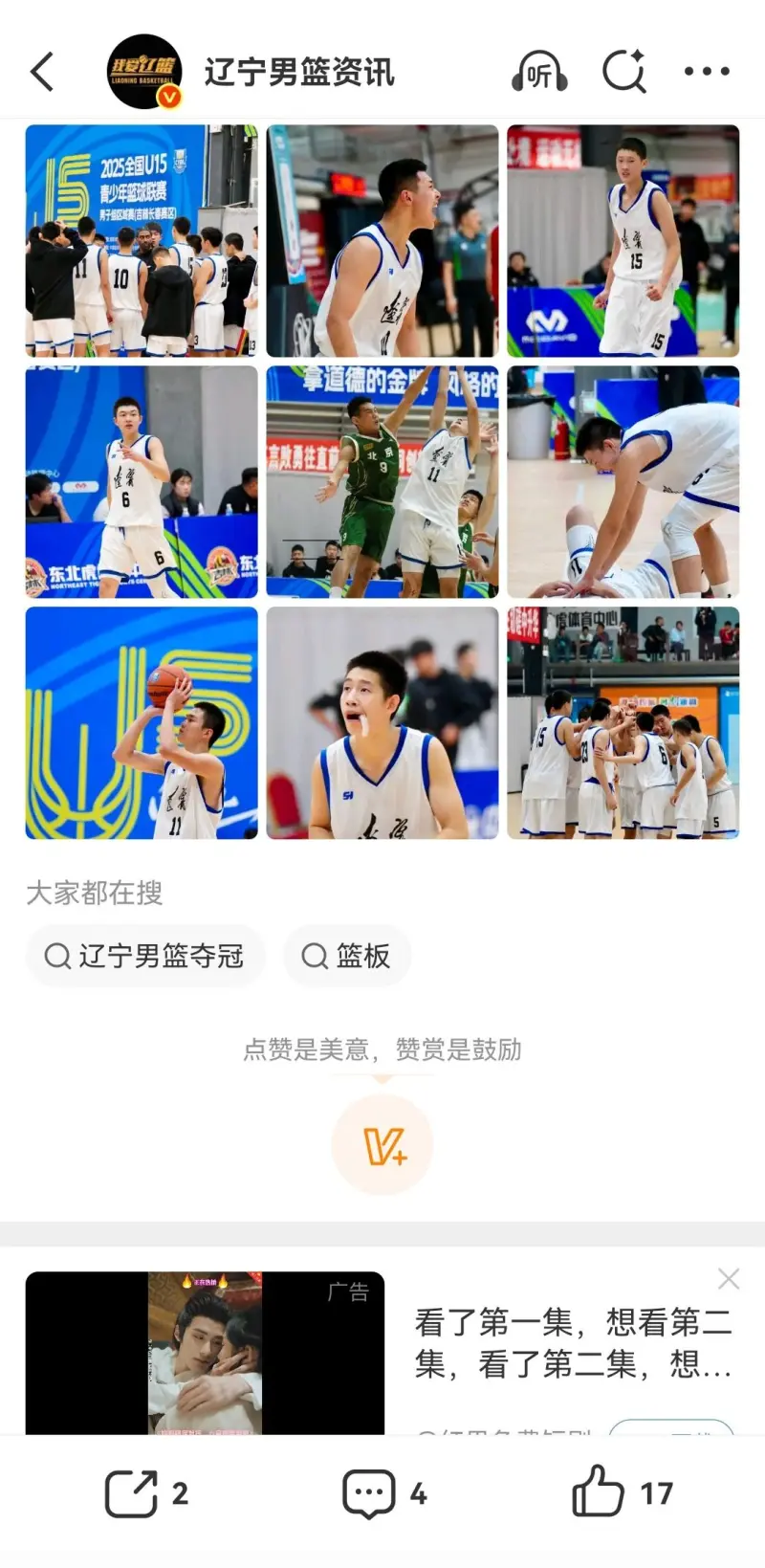Dismiss the advertisement with the X

729,1279
